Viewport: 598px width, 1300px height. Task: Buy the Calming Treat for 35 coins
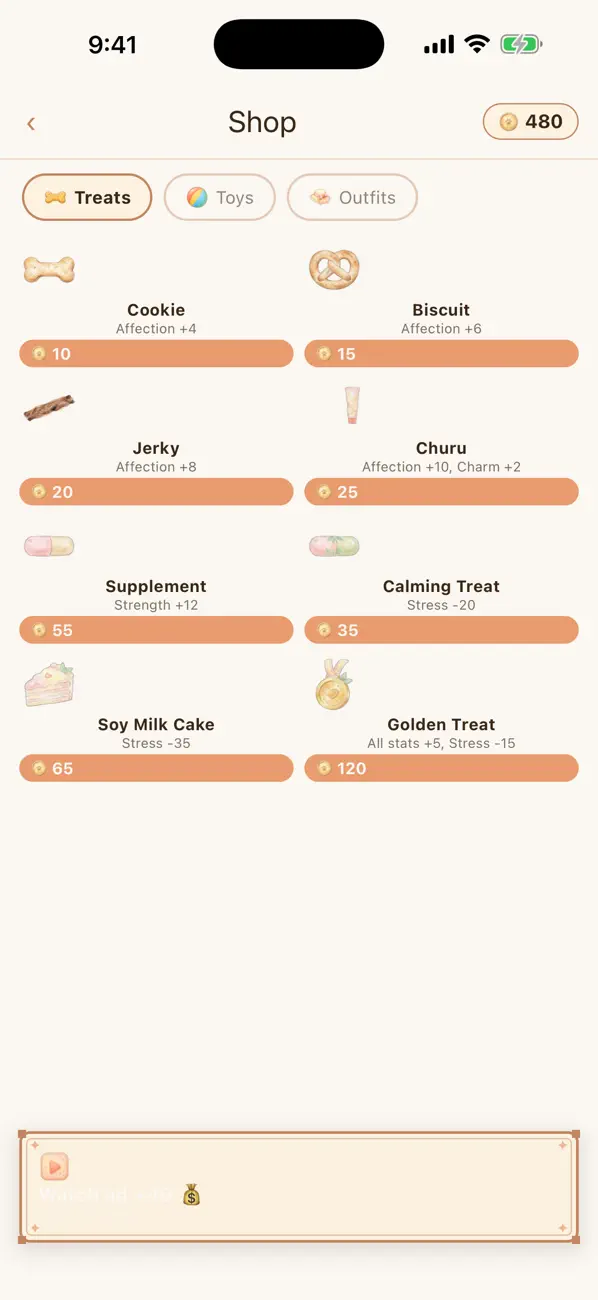tap(441, 630)
